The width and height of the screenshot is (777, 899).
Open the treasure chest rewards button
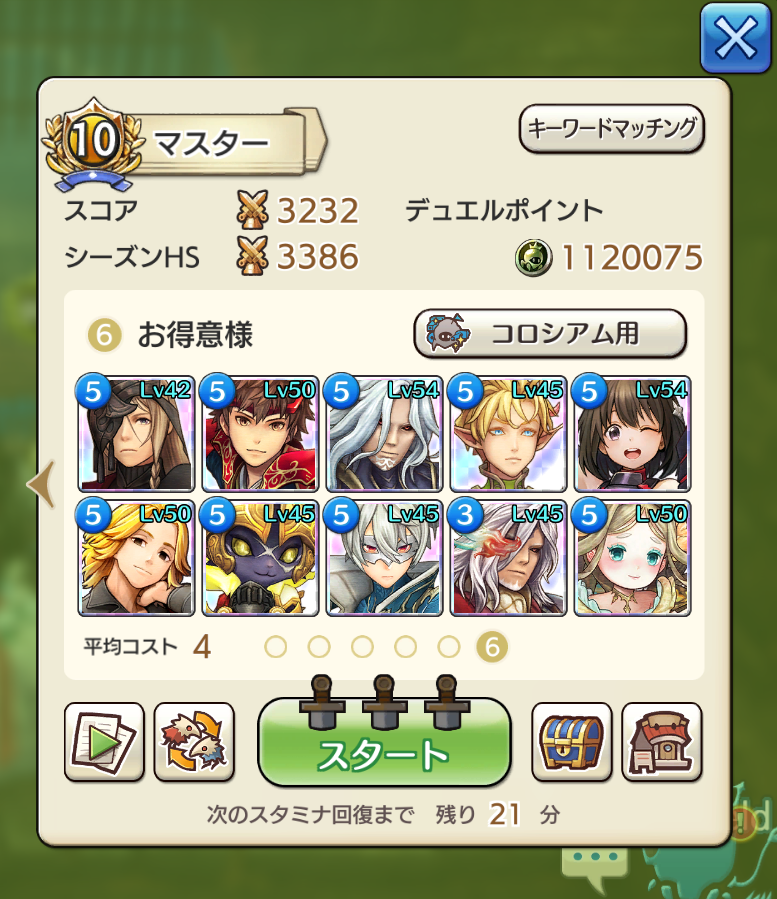[x=571, y=742]
